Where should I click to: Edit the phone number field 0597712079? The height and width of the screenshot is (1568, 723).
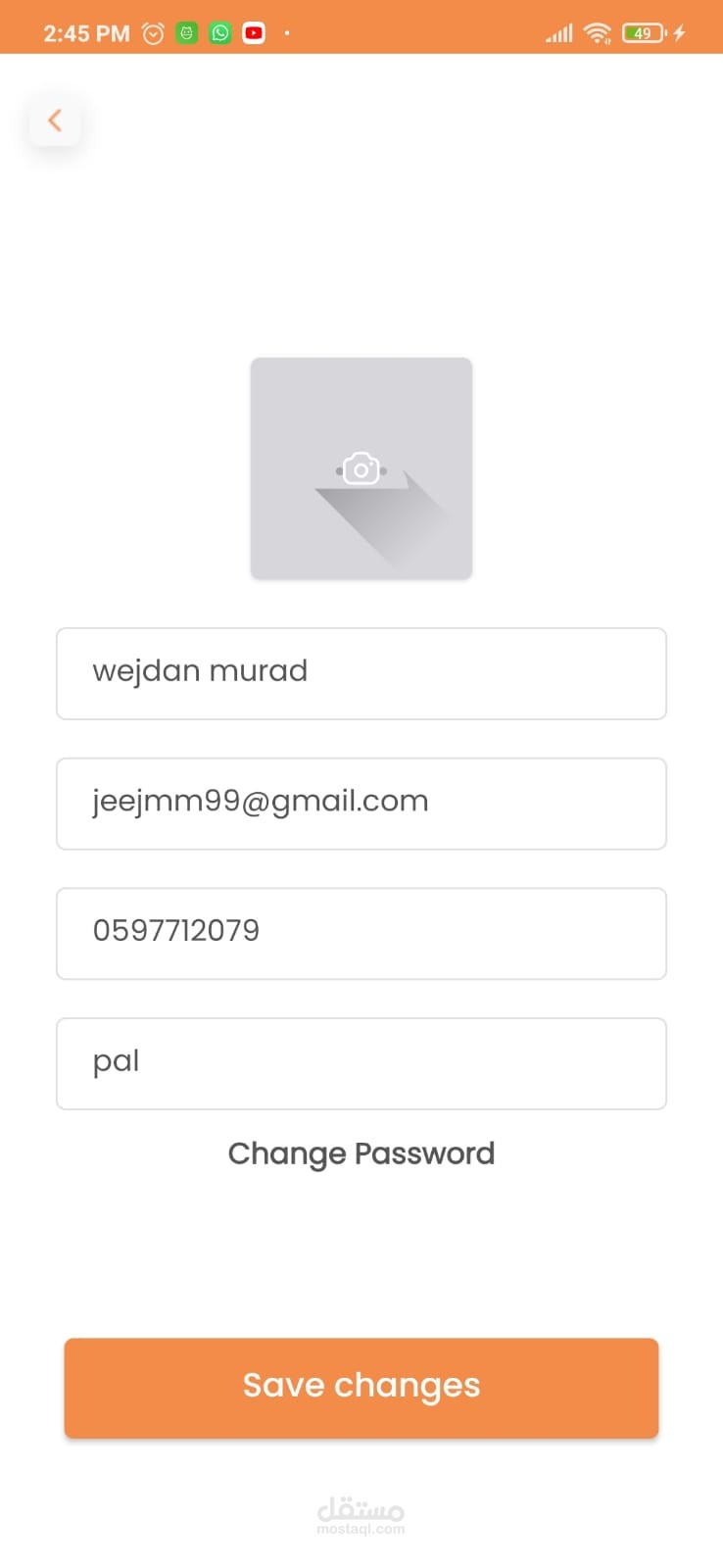(361, 934)
